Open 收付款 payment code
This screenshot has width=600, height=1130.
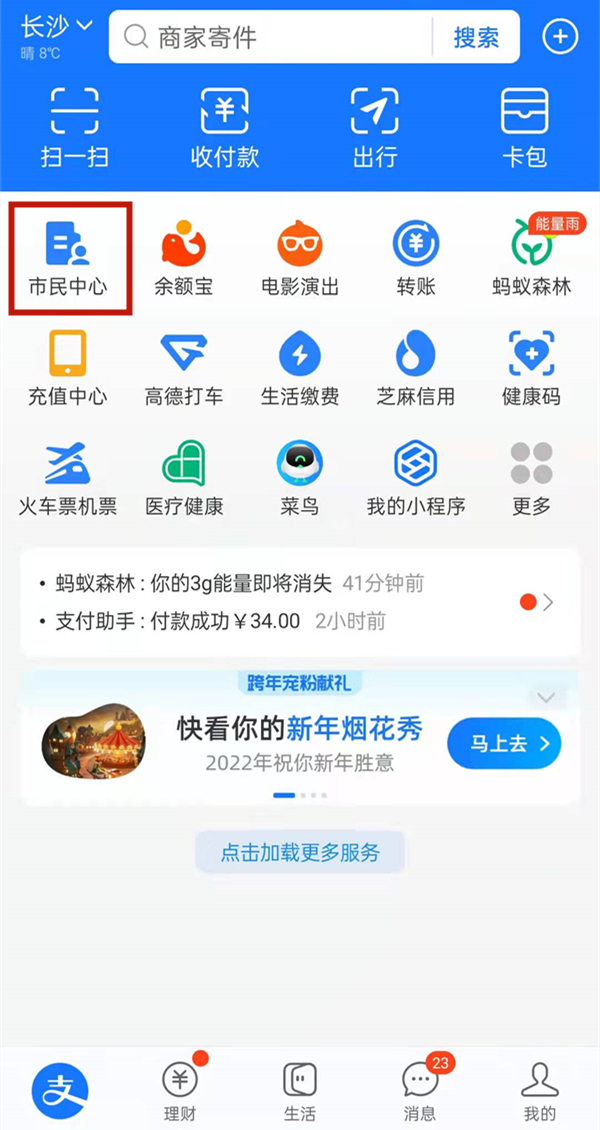pyautogui.click(x=225, y=126)
